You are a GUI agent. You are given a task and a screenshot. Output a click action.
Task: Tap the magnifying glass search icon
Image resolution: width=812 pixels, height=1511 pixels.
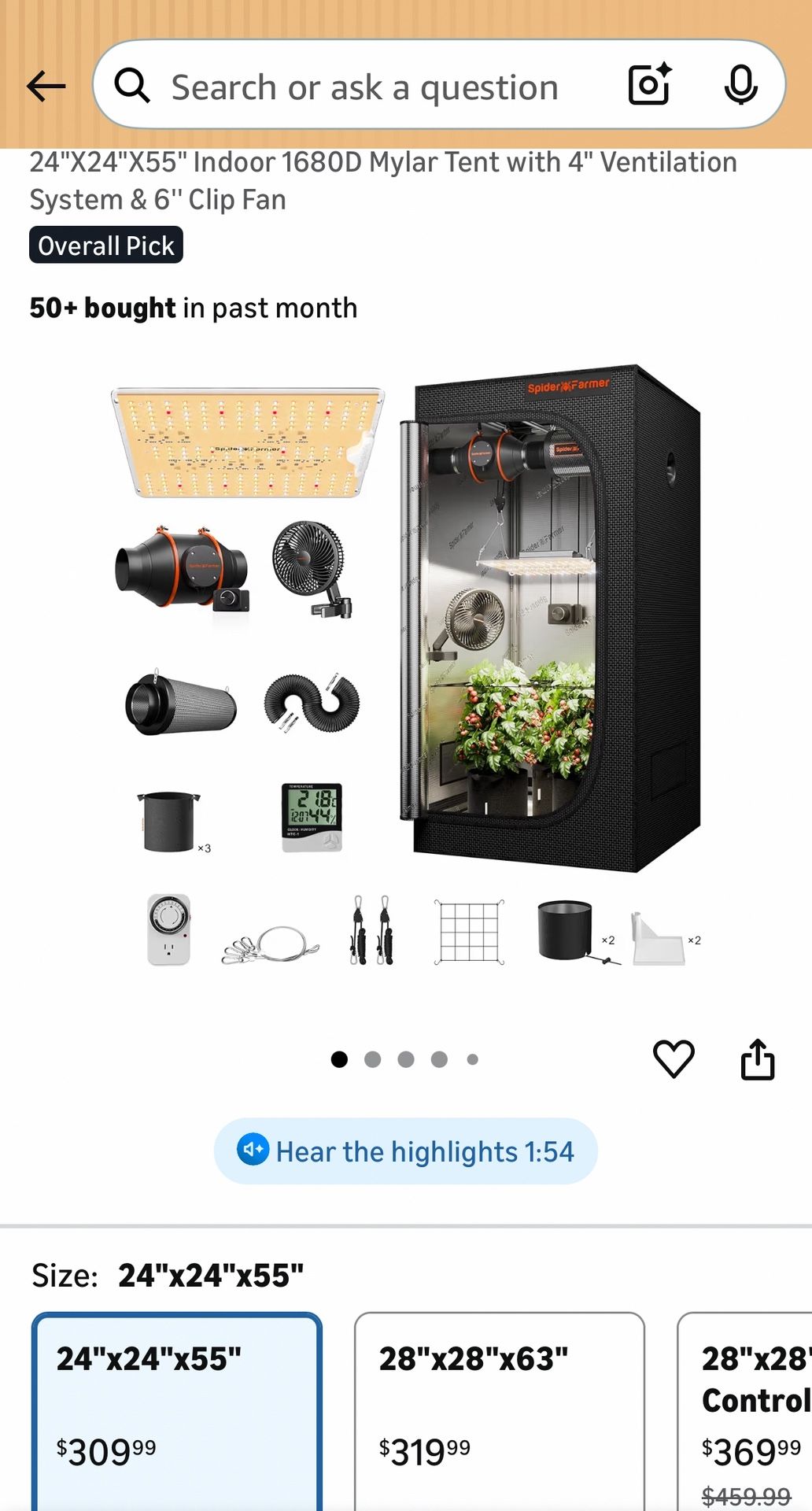[133, 85]
